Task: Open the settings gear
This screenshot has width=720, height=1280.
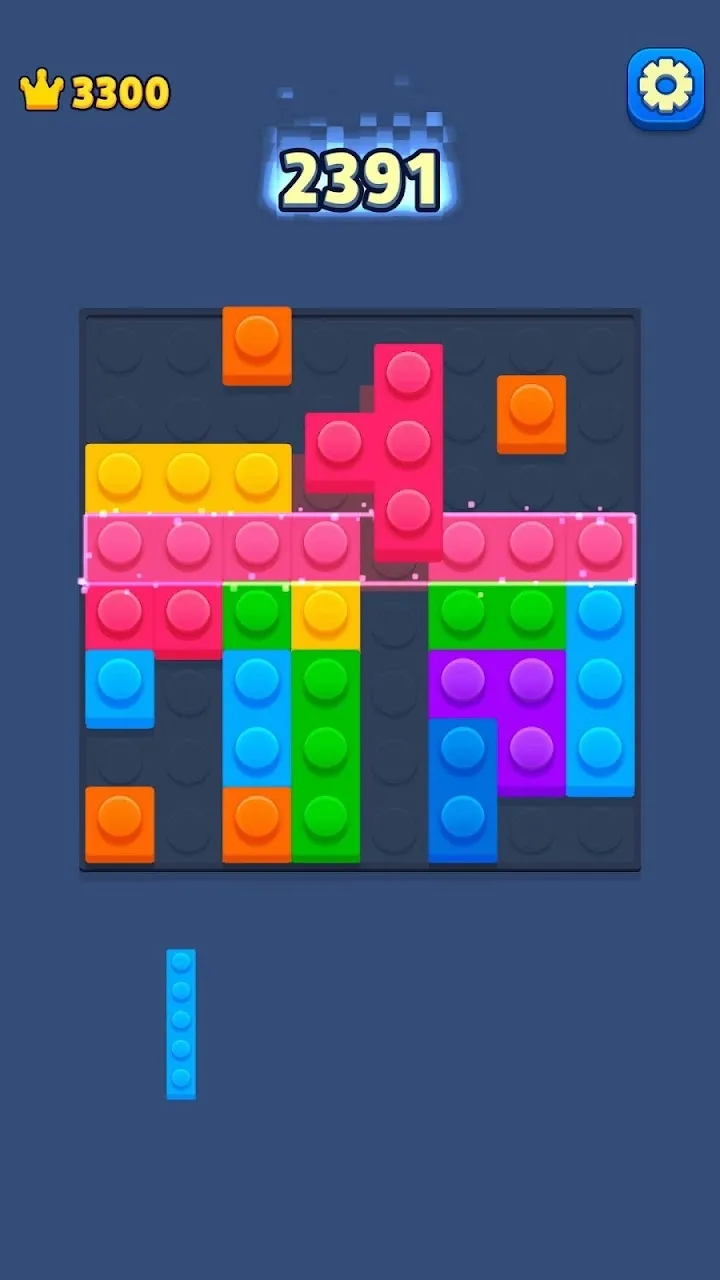Action: [x=665, y=87]
